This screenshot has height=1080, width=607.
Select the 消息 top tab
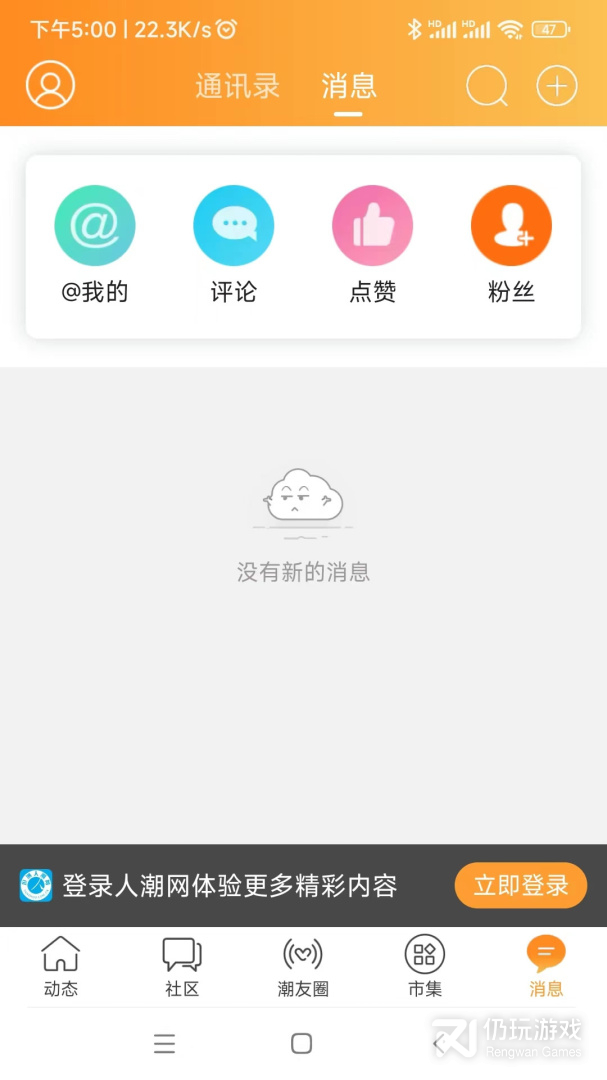tap(348, 86)
